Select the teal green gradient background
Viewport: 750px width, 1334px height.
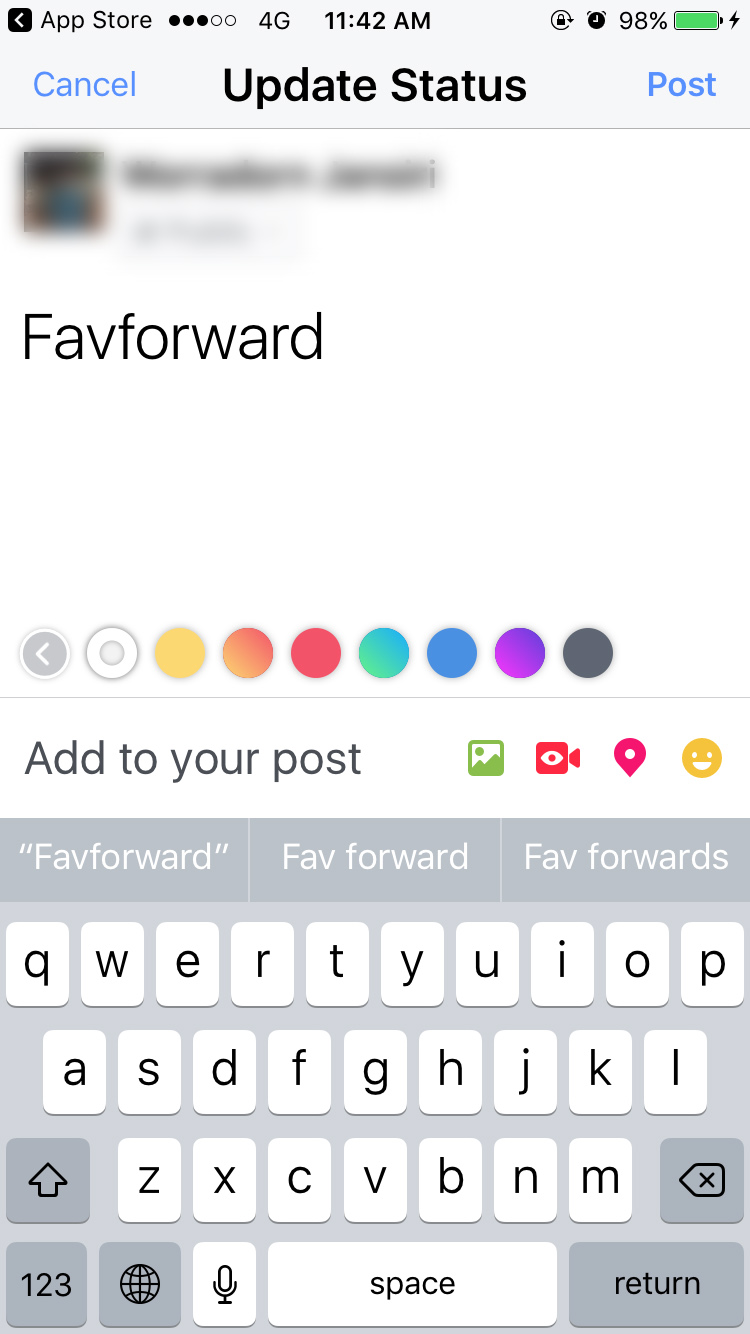pyautogui.click(x=384, y=654)
